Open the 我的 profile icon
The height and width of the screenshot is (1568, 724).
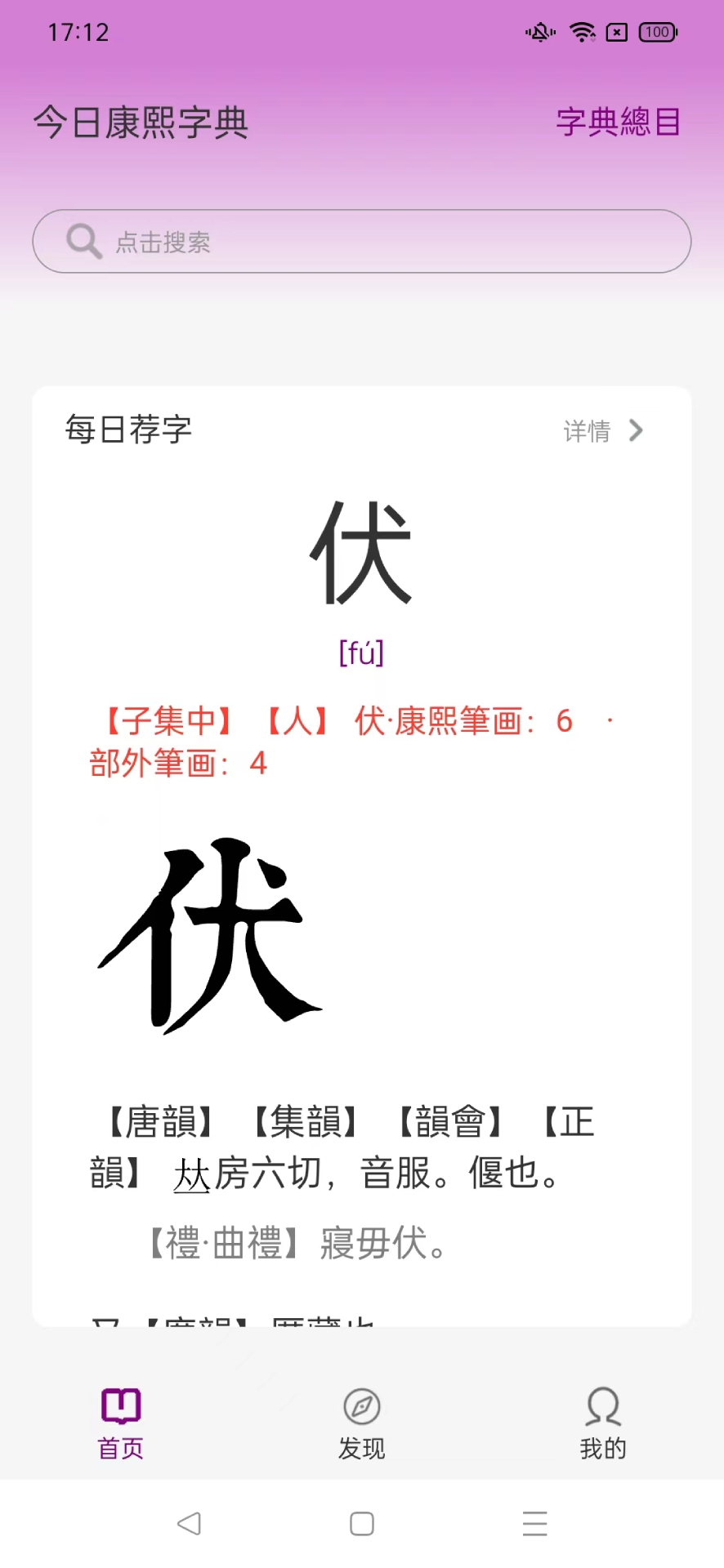(x=602, y=1407)
